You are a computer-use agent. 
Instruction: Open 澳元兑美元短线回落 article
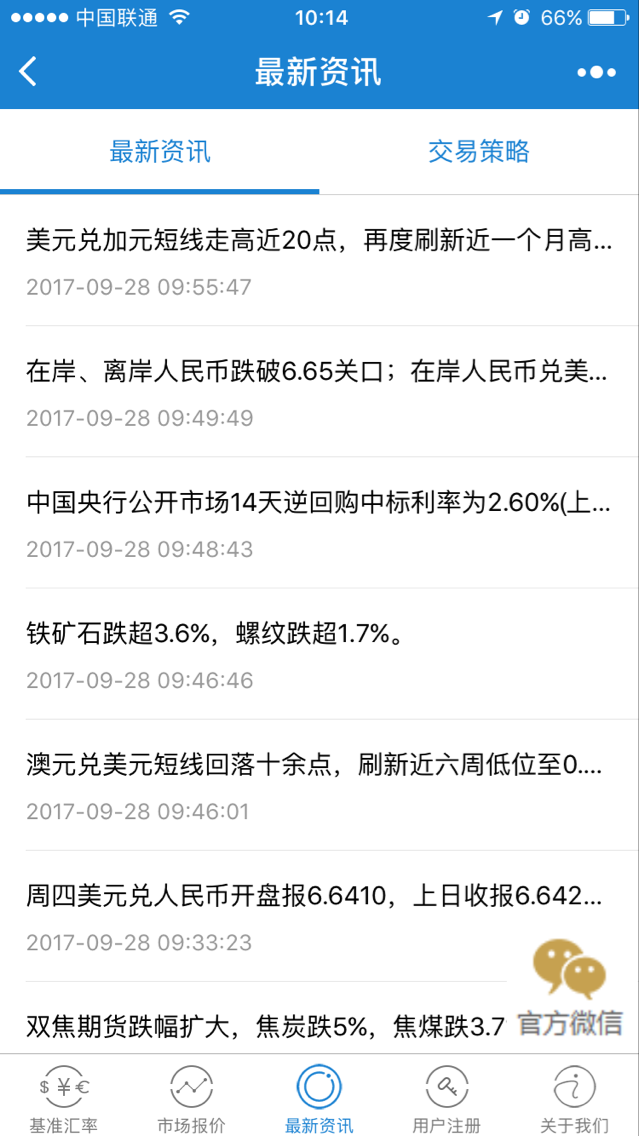point(320,786)
